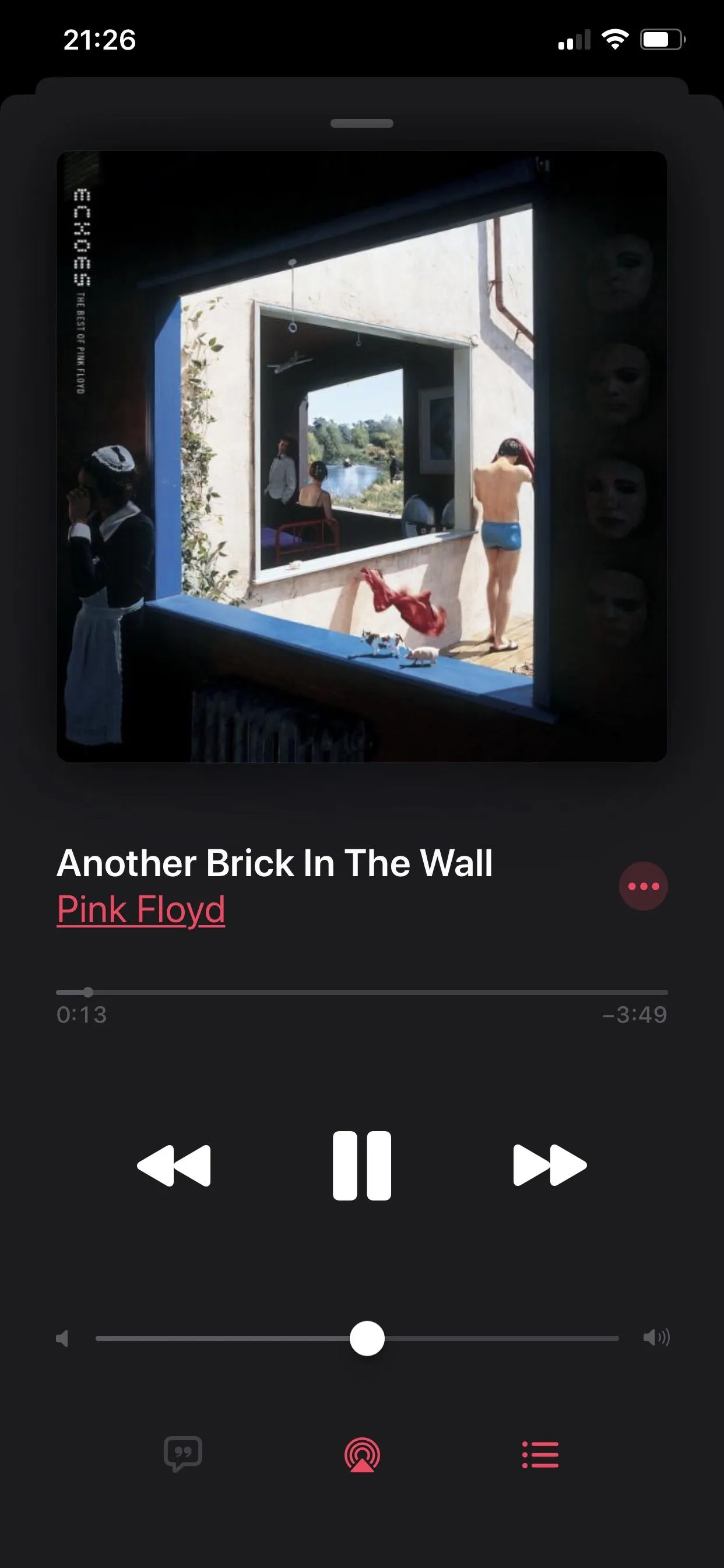Image resolution: width=724 pixels, height=1568 pixels.
Task: Skip to the next track
Action: tap(549, 1165)
